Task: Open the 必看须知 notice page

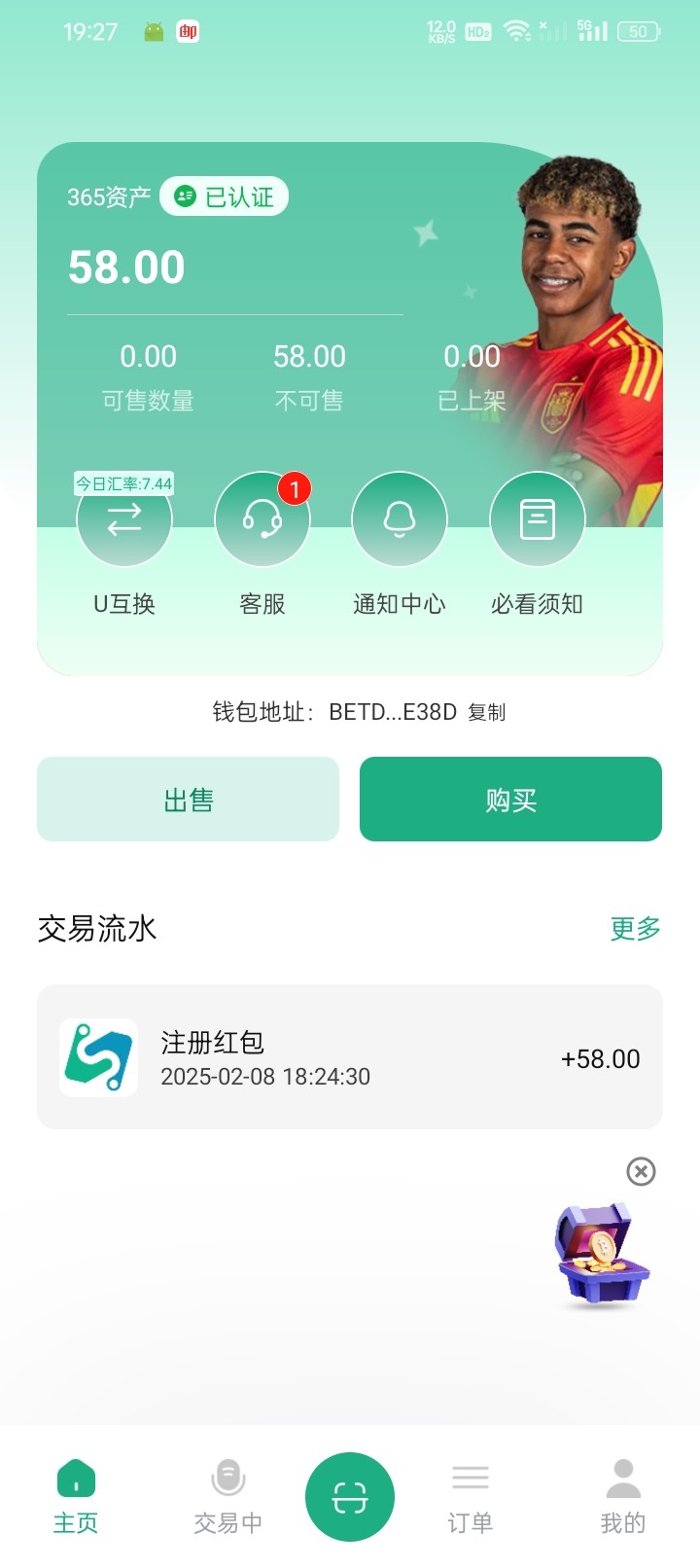Action: point(537,519)
